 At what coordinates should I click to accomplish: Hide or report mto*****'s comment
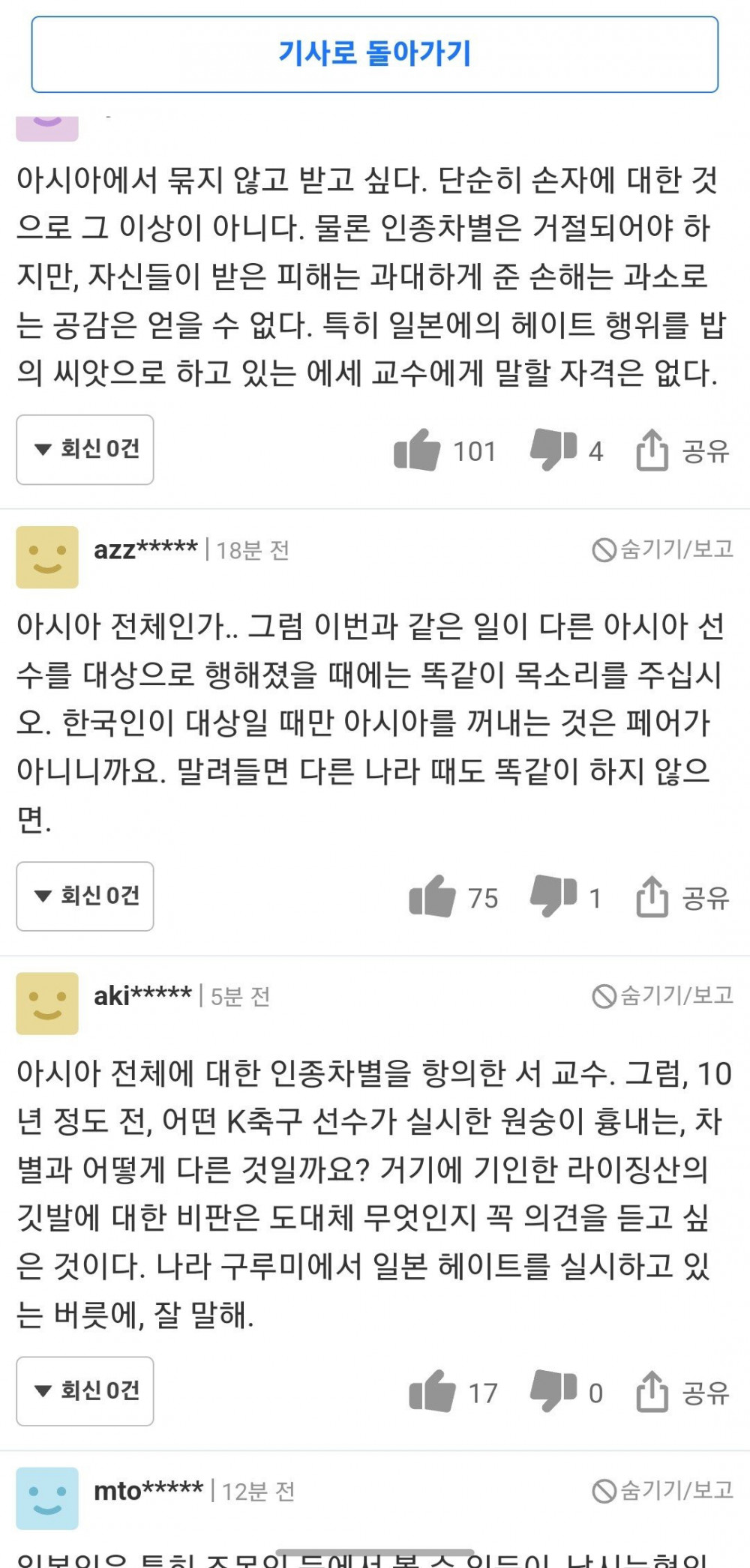(x=663, y=1490)
